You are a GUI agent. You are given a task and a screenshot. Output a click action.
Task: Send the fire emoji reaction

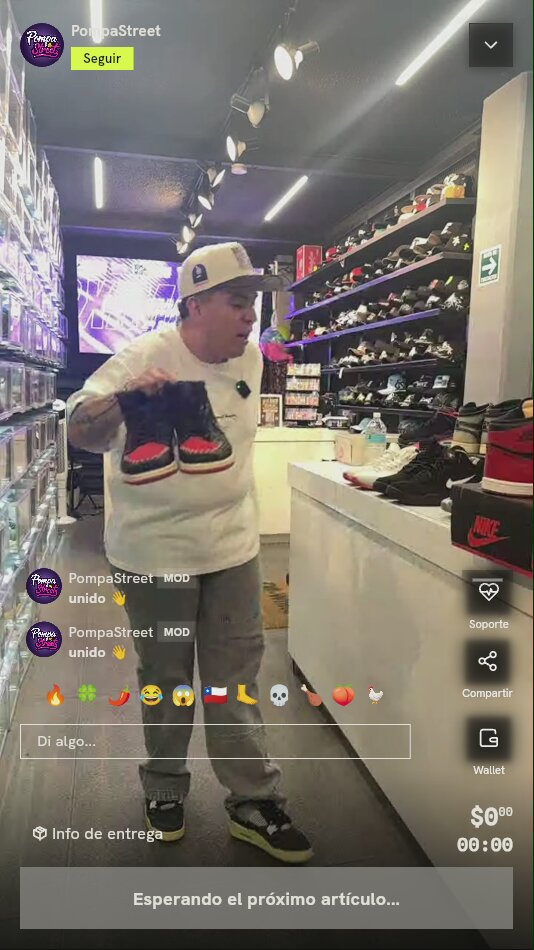(55, 696)
